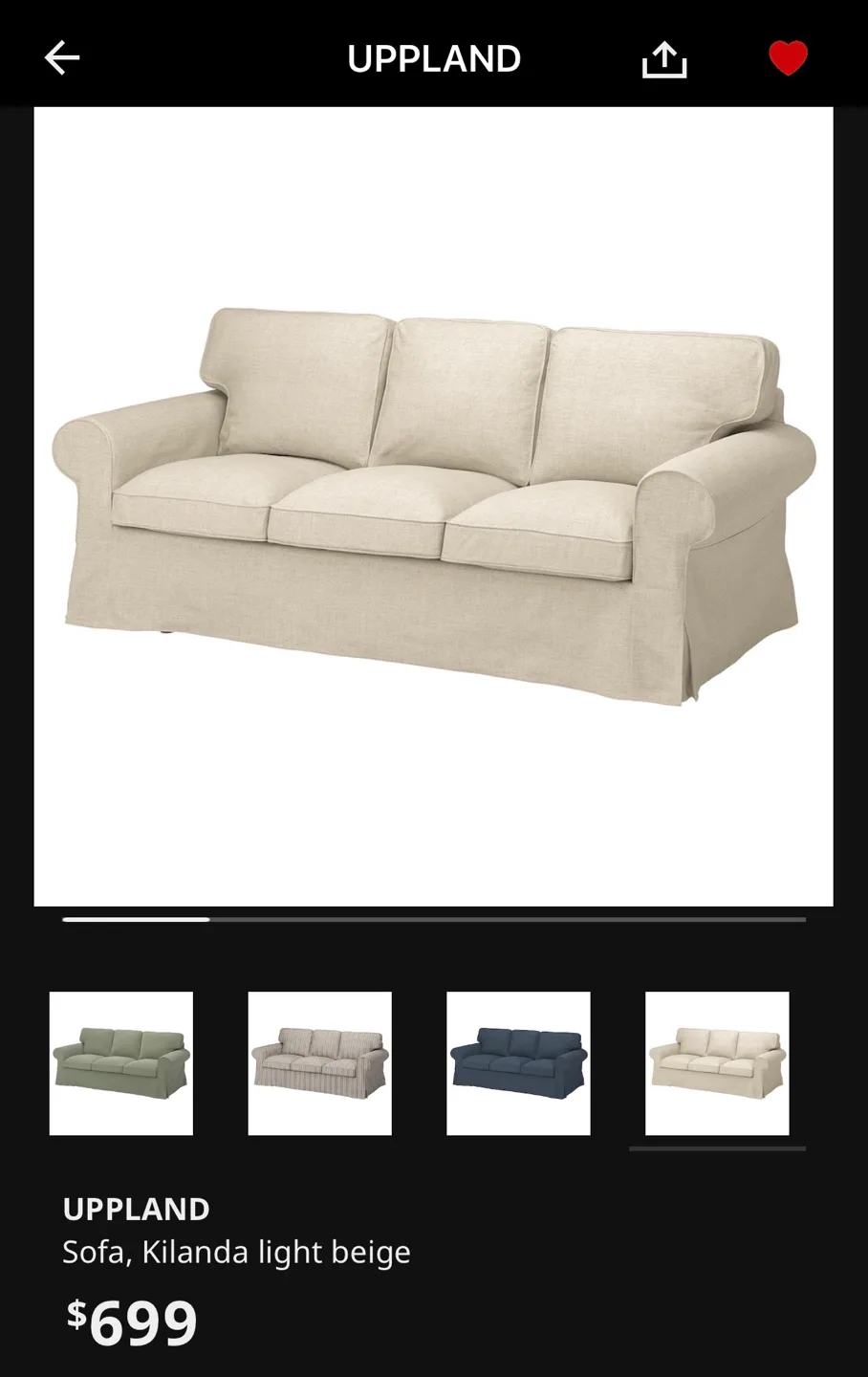
Task: Choose the striped fabric sofa variant
Action: point(319,1063)
